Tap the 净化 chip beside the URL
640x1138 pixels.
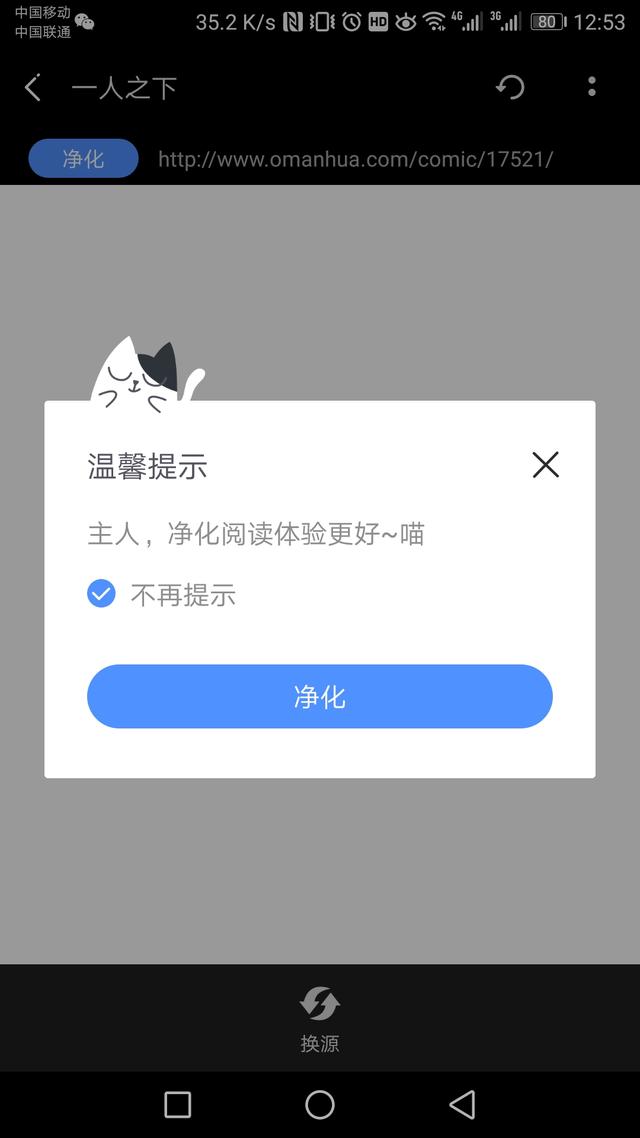coord(83,159)
